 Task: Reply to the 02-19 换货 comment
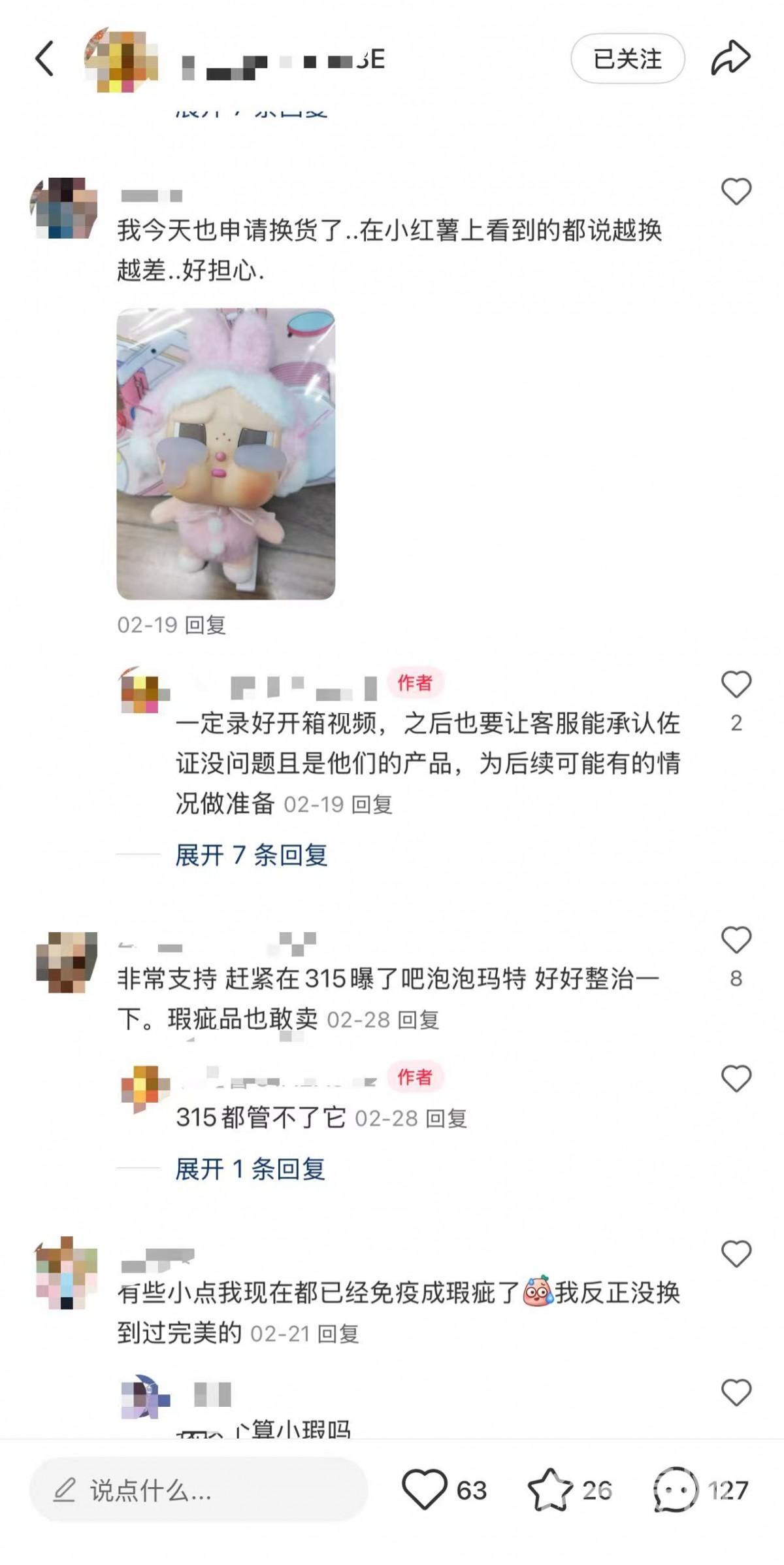(x=205, y=625)
